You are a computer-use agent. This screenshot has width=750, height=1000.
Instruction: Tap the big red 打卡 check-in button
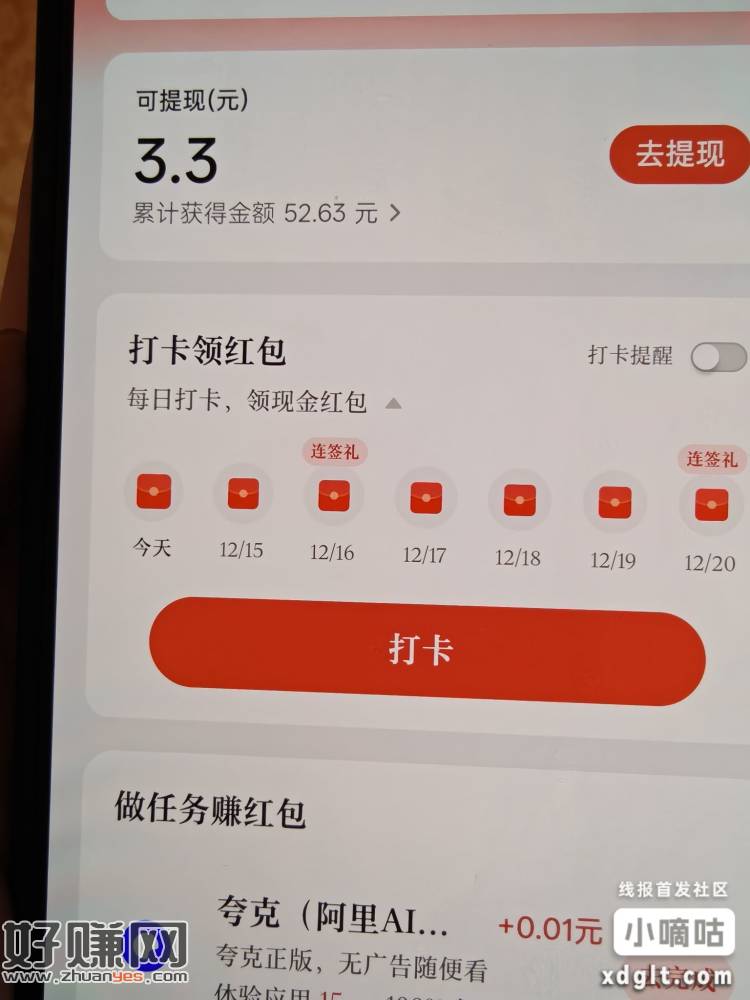(x=427, y=651)
